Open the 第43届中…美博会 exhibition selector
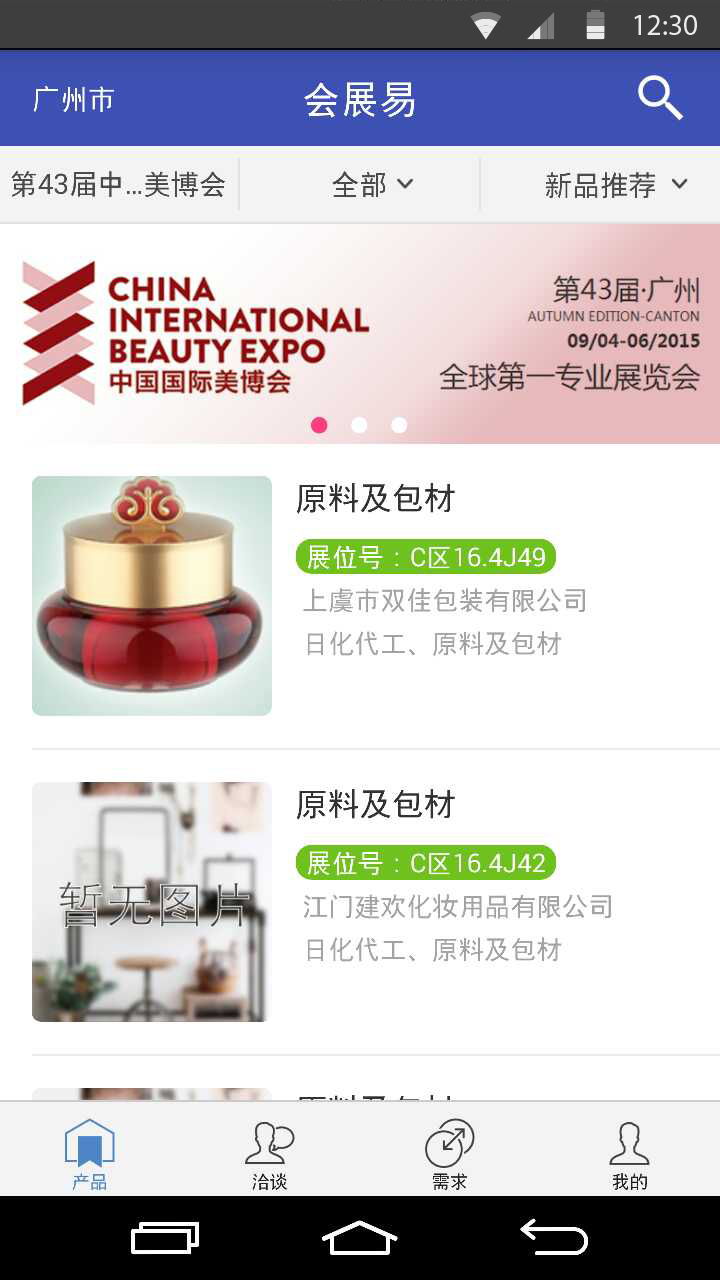Screen dimensions: 720x1280 119,185
